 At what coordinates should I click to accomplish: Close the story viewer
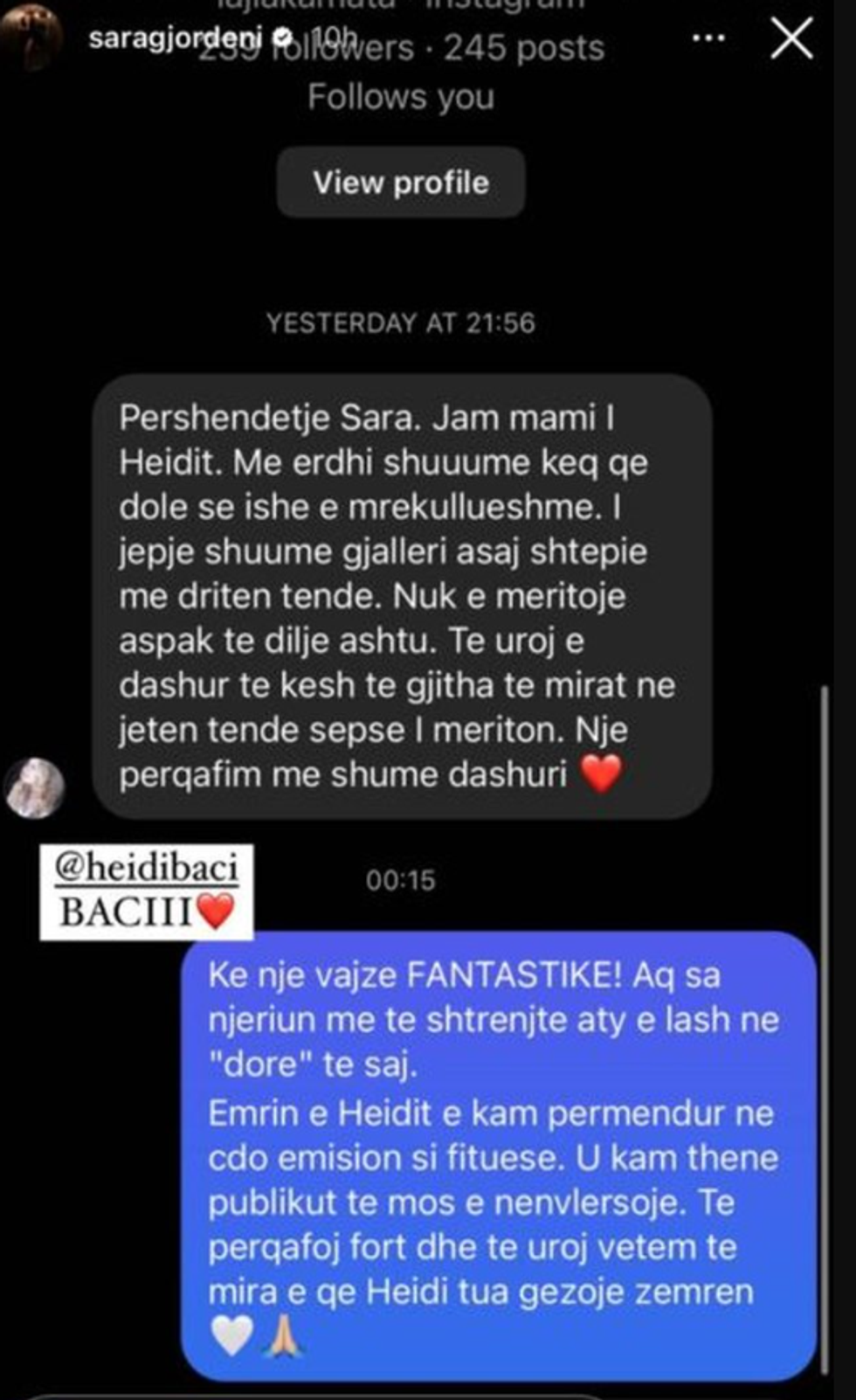click(791, 39)
